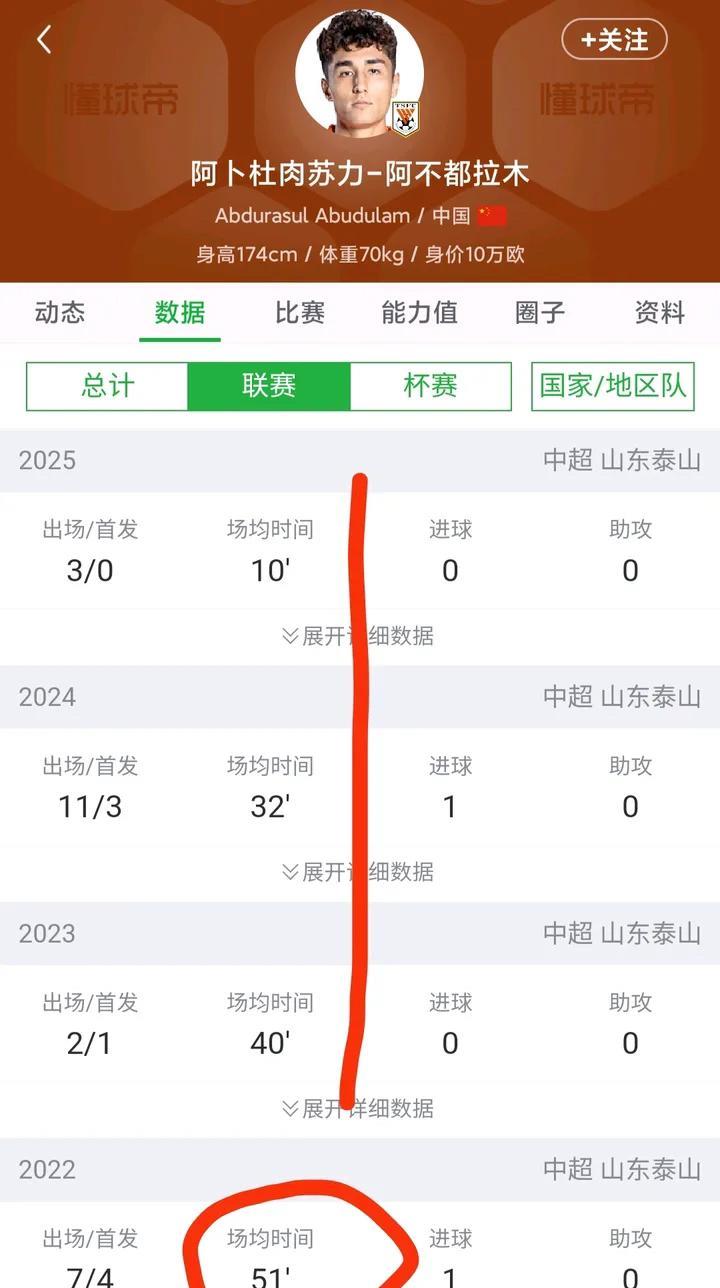Follow the player with +关注 button
Image resolution: width=720 pixels, height=1288 pixels.
point(614,40)
